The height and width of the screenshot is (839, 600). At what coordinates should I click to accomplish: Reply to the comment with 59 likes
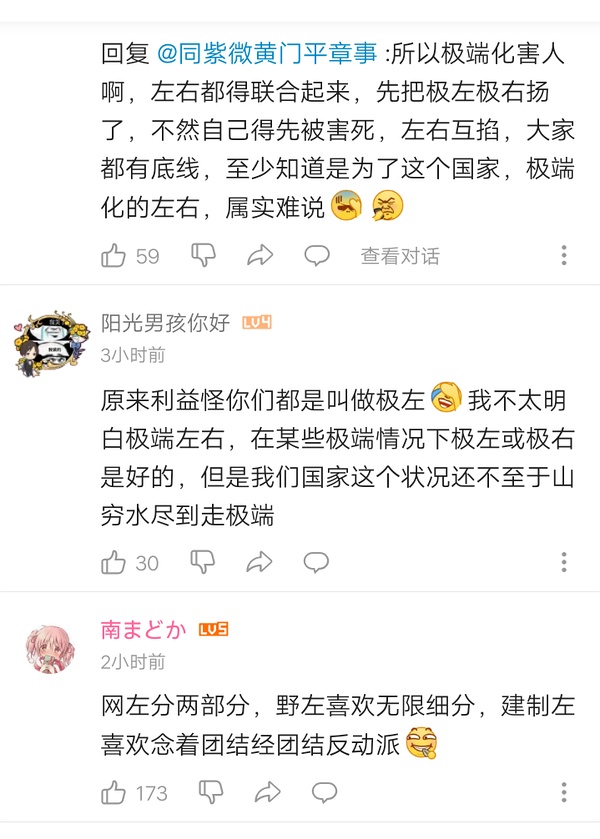[x=317, y=256]
